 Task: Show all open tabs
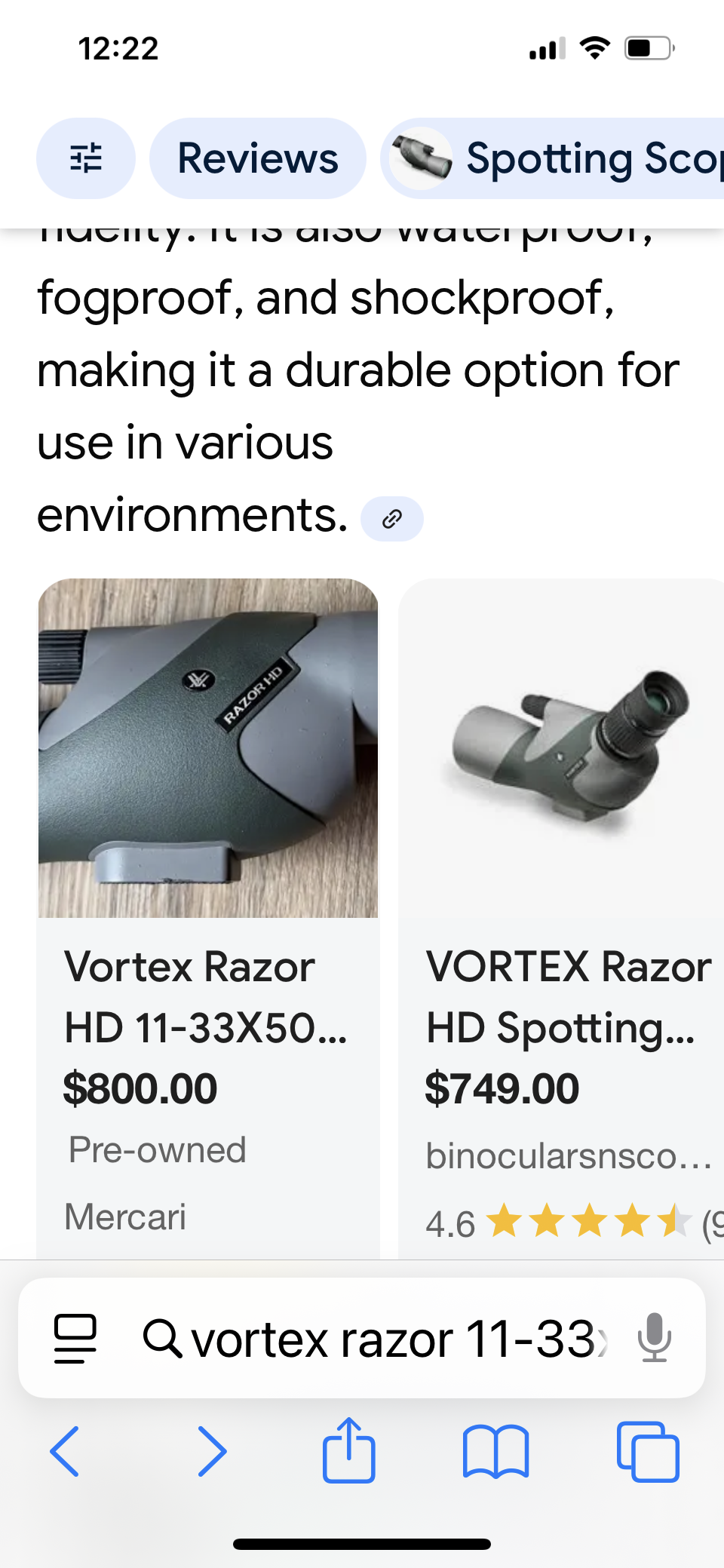point(648,1451)
